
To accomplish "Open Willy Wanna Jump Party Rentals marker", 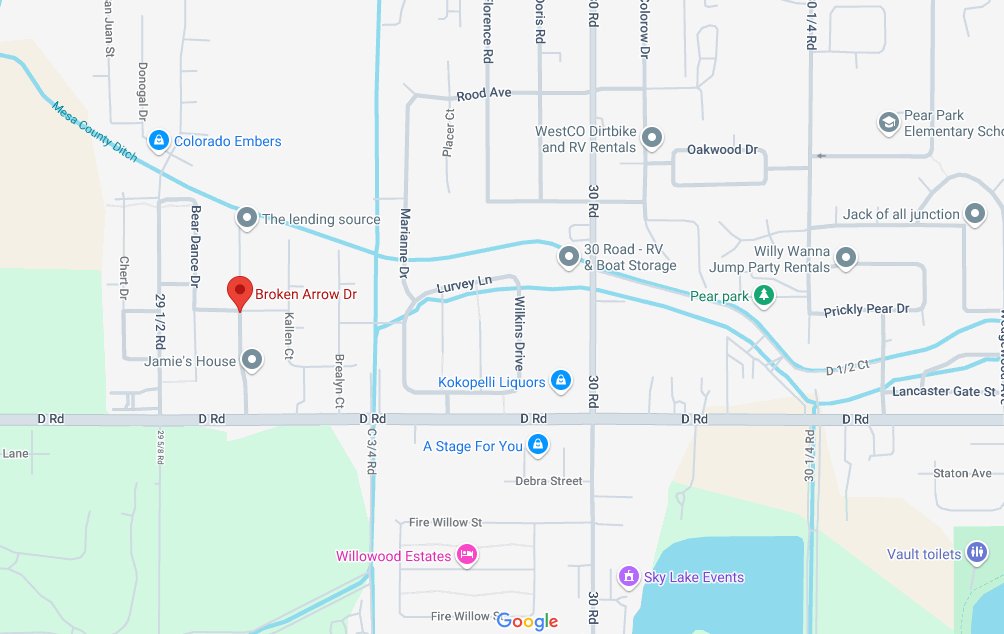I will [x=846, y=259].
